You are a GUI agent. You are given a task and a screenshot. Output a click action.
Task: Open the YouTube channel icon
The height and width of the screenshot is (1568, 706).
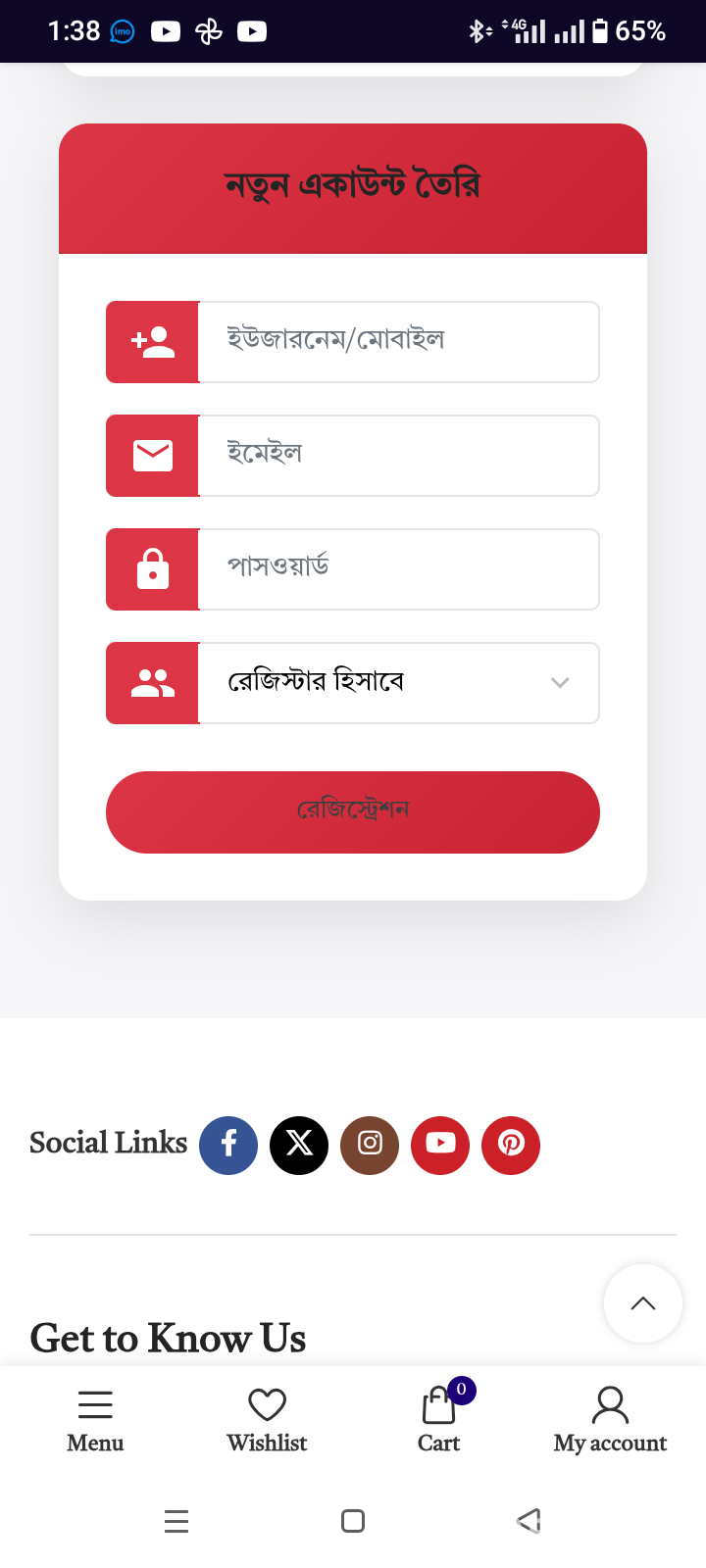[x=440, y=1145]
